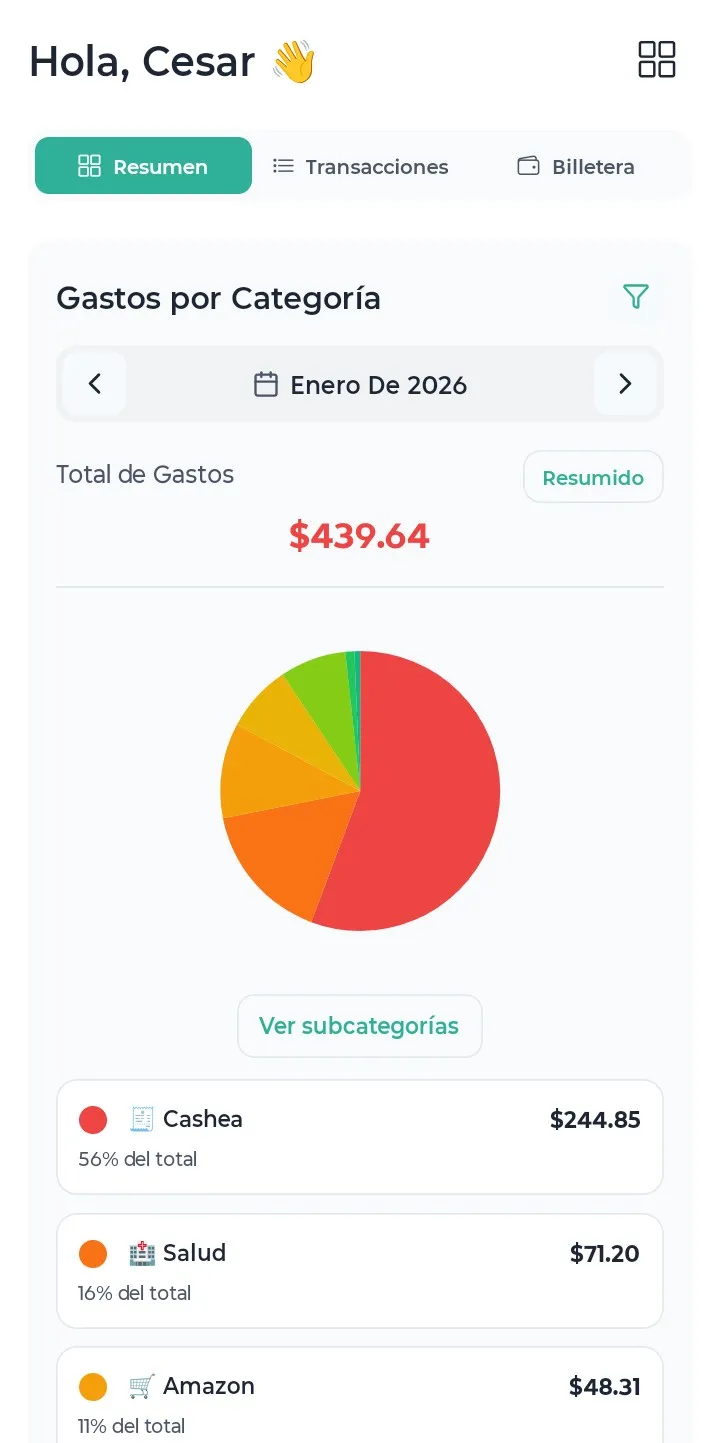Click the calendar icon next to Enero De 2026
The image size is (720, 1443).
click(266, 384)
